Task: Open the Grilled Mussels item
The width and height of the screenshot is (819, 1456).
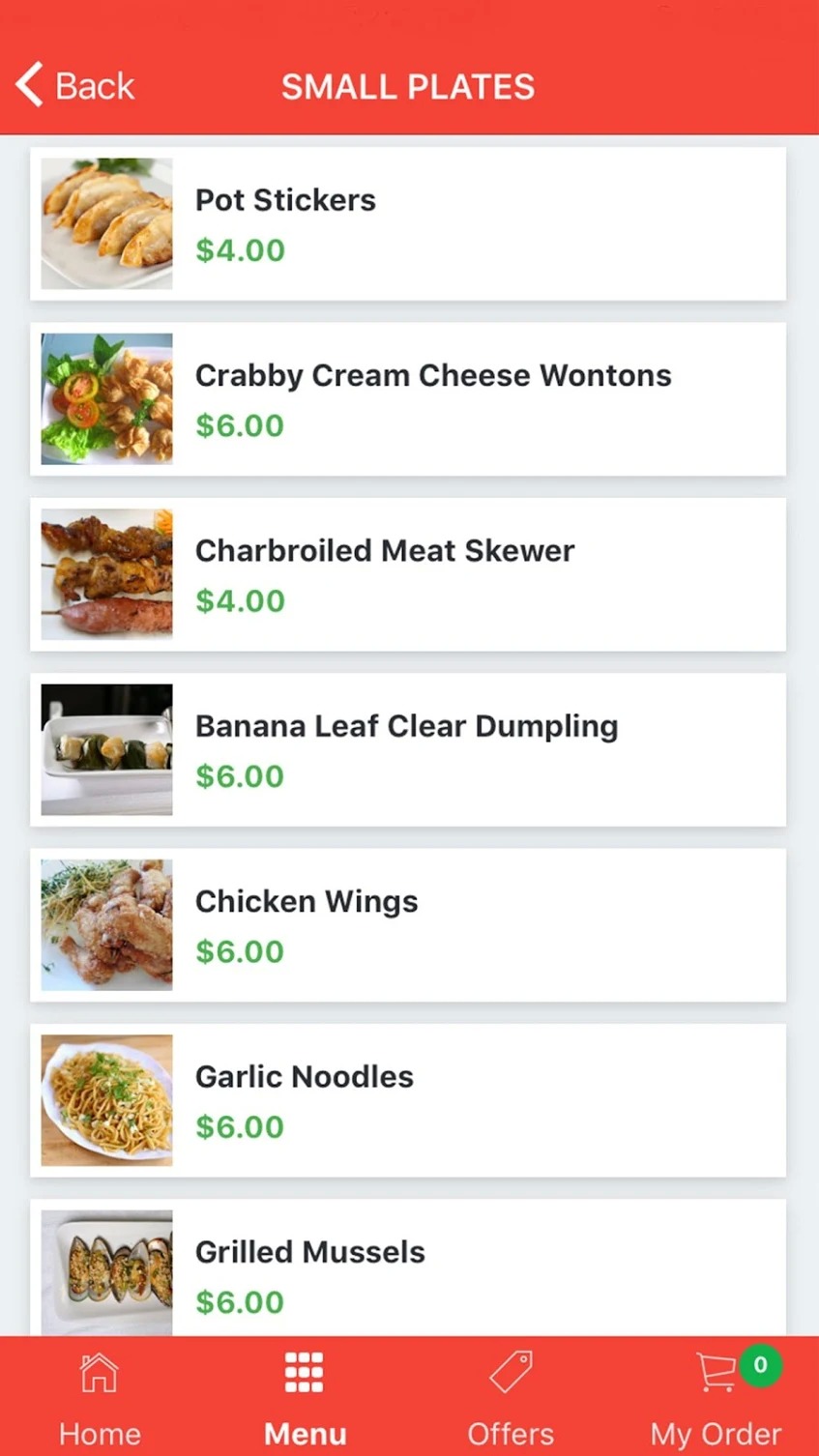Action: (408, 1267)
